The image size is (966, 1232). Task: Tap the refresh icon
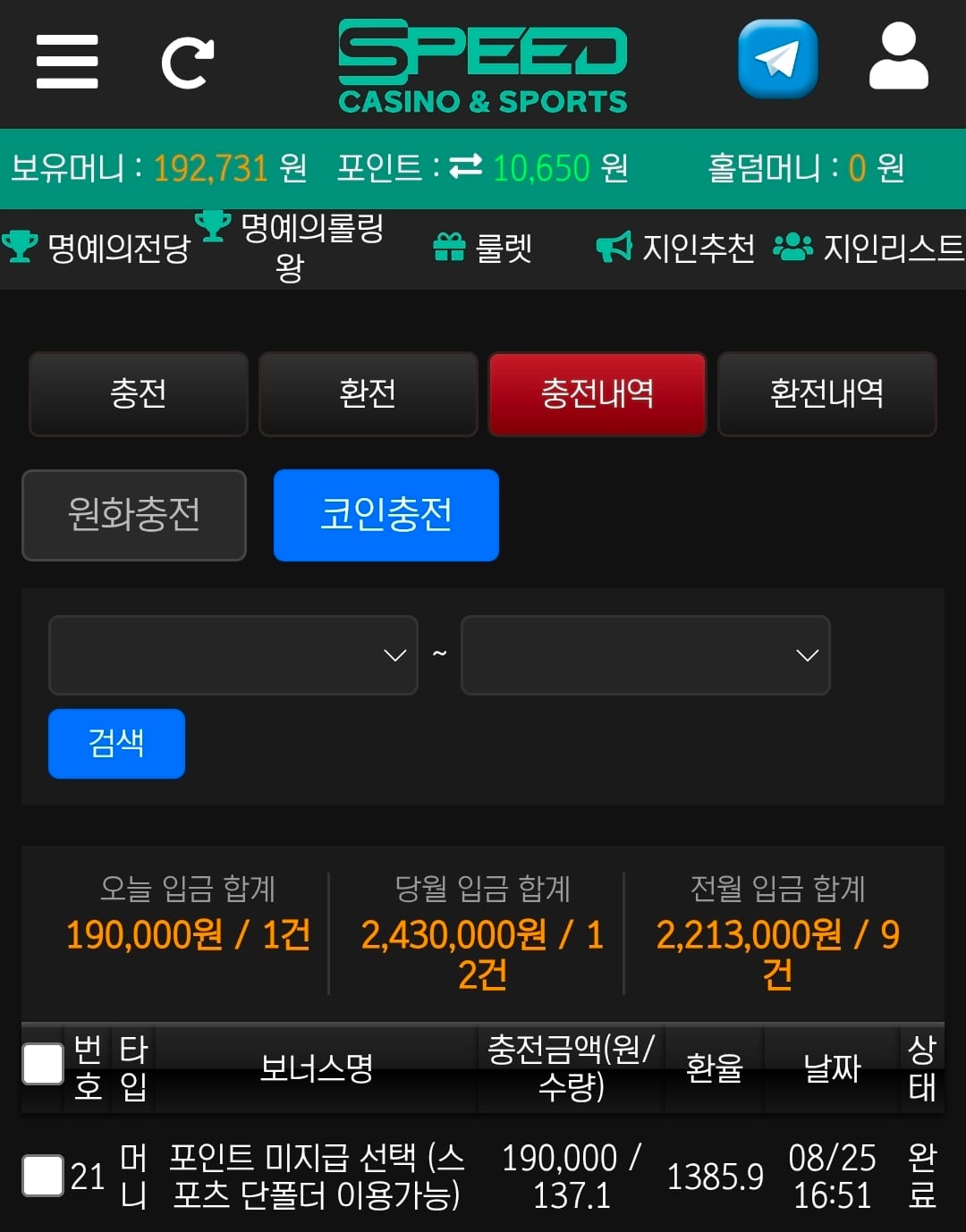coord(188,63)
